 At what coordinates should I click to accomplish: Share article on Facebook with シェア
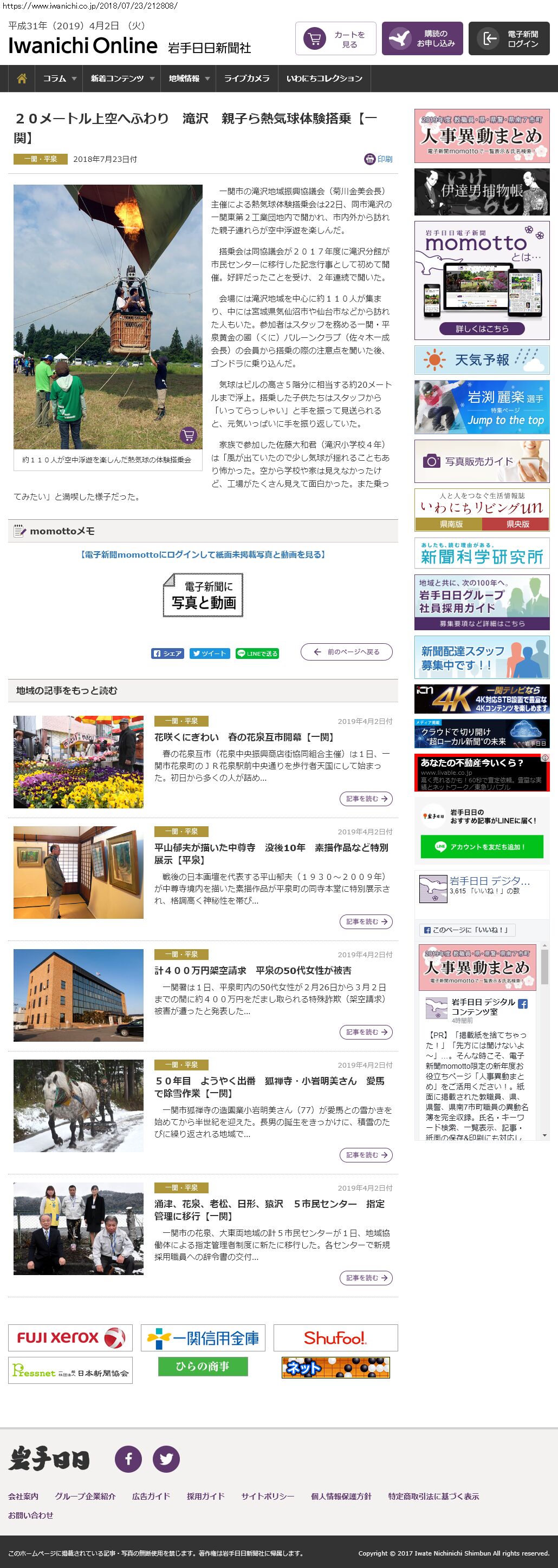tap(167, 653)
